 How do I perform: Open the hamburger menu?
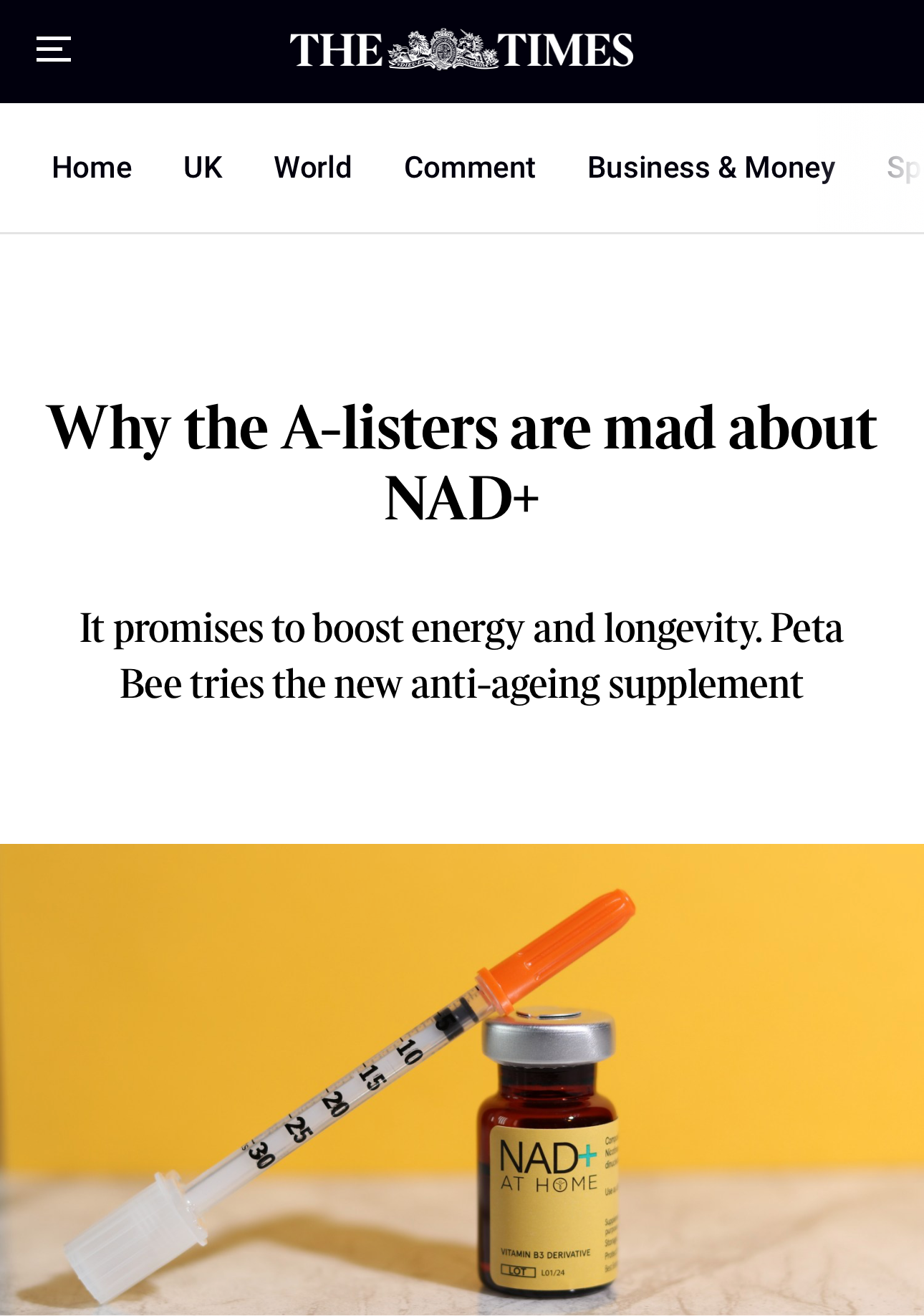[54, 49]
